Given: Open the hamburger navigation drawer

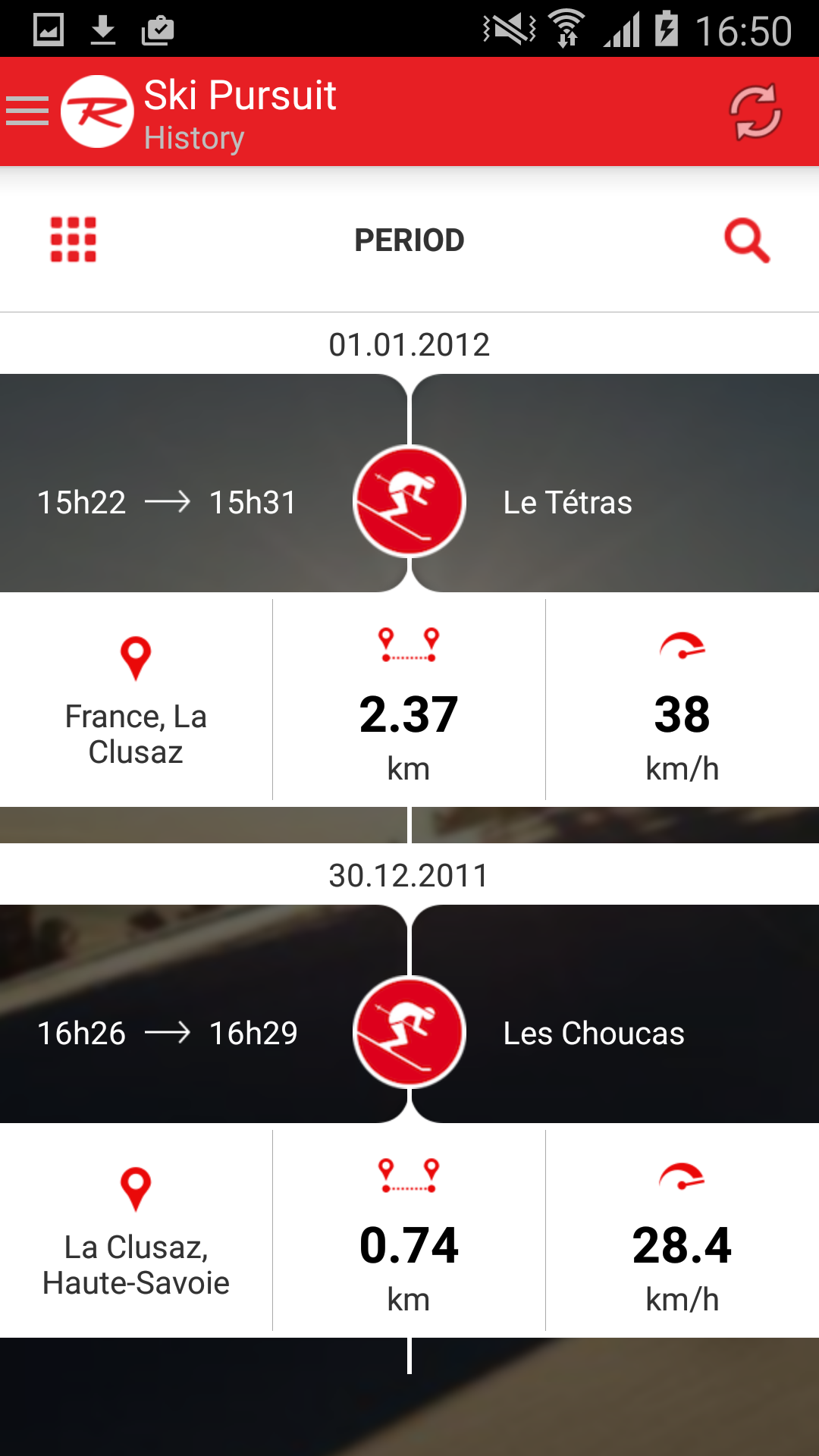Looking at the screenshot, I should [27, 111].
